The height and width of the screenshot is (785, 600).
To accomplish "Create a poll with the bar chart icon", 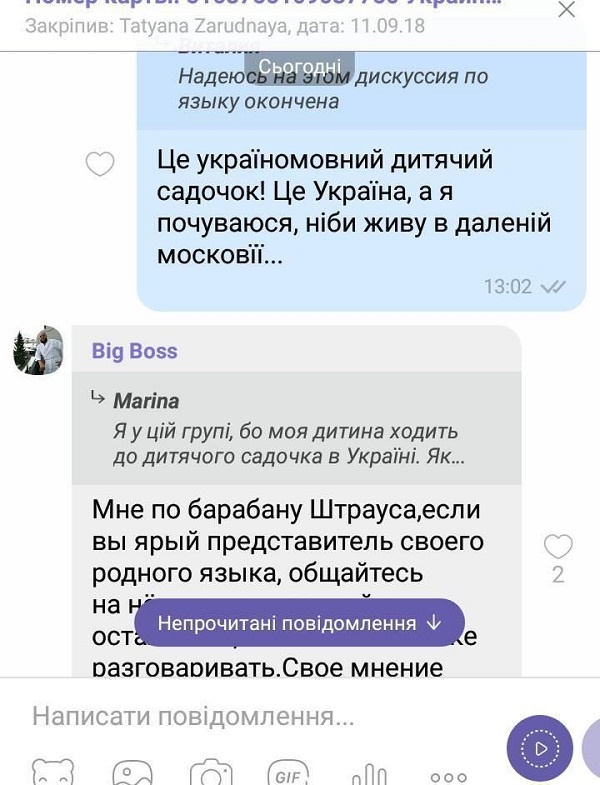I will [x=369, y=774].
